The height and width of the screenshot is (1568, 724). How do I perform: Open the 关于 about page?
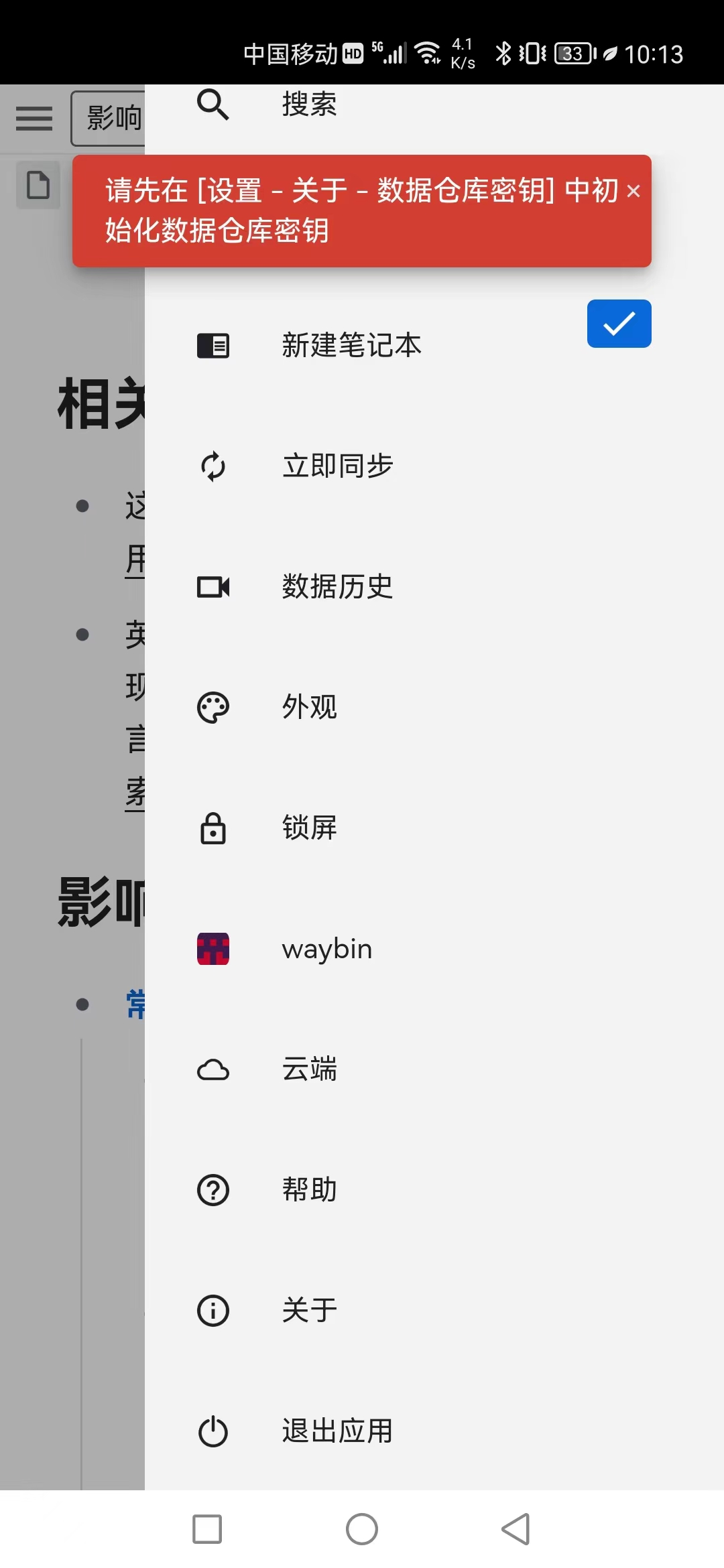point(309,1311)
